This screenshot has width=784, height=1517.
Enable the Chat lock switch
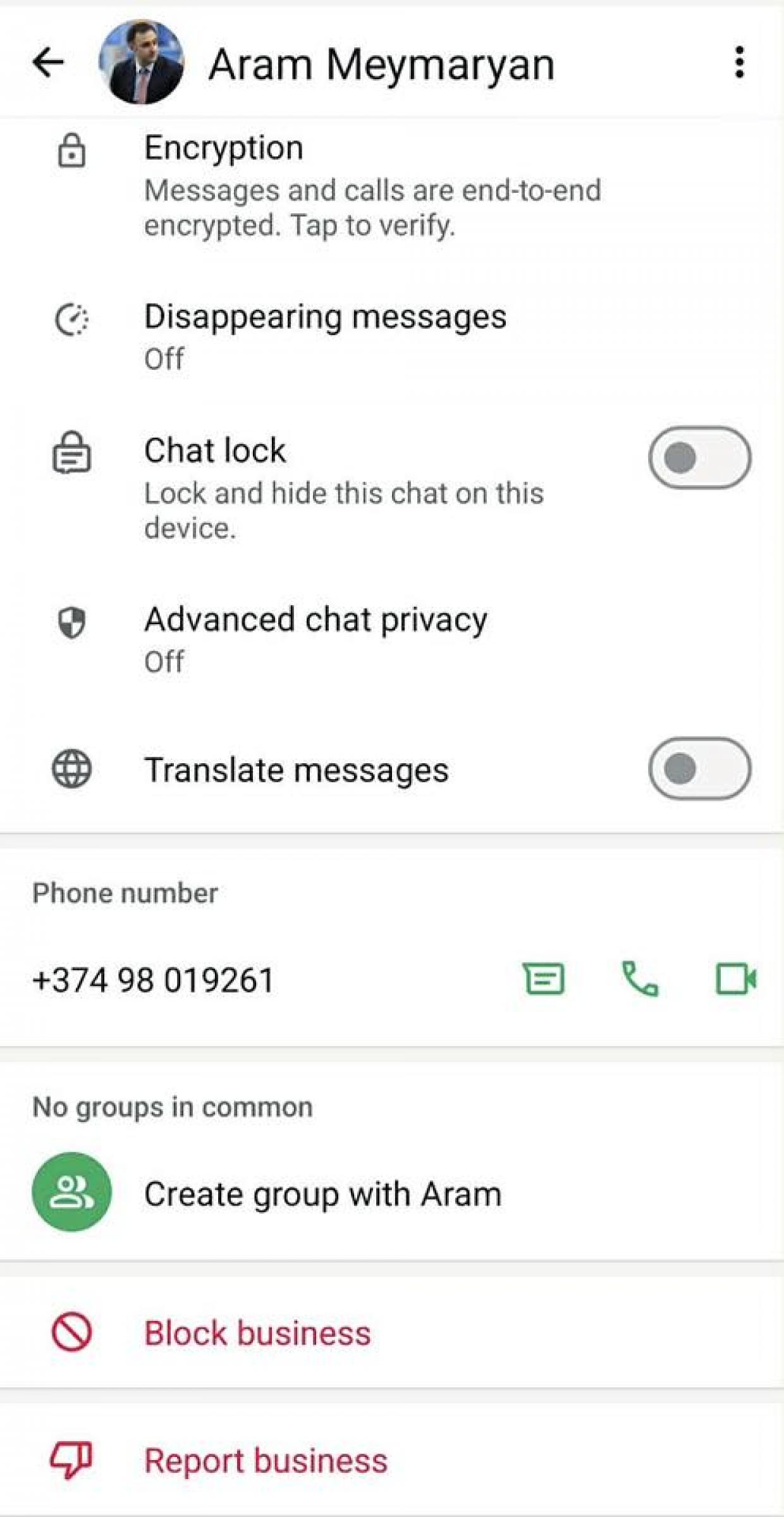(699, 458)
